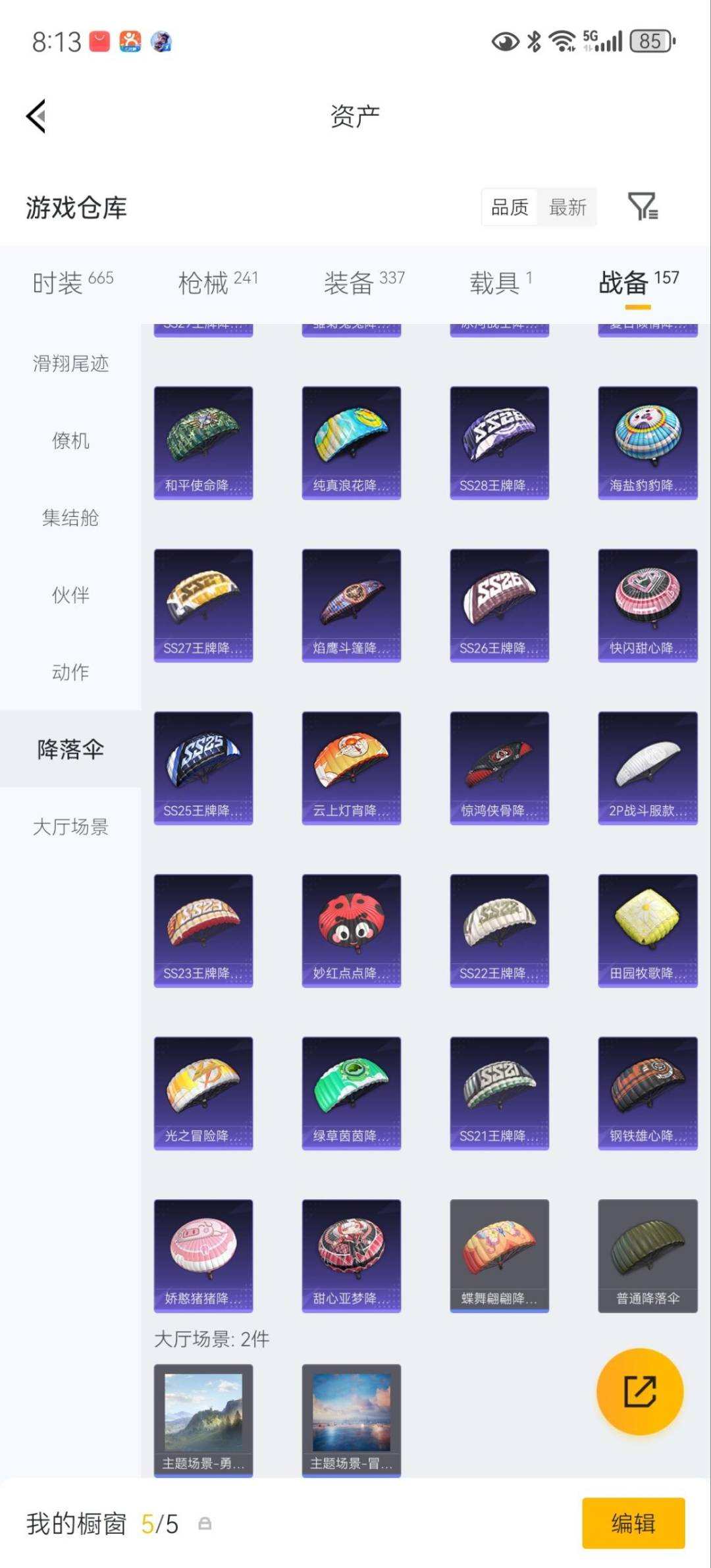Toggle sorting to 最新

[569, 207]
